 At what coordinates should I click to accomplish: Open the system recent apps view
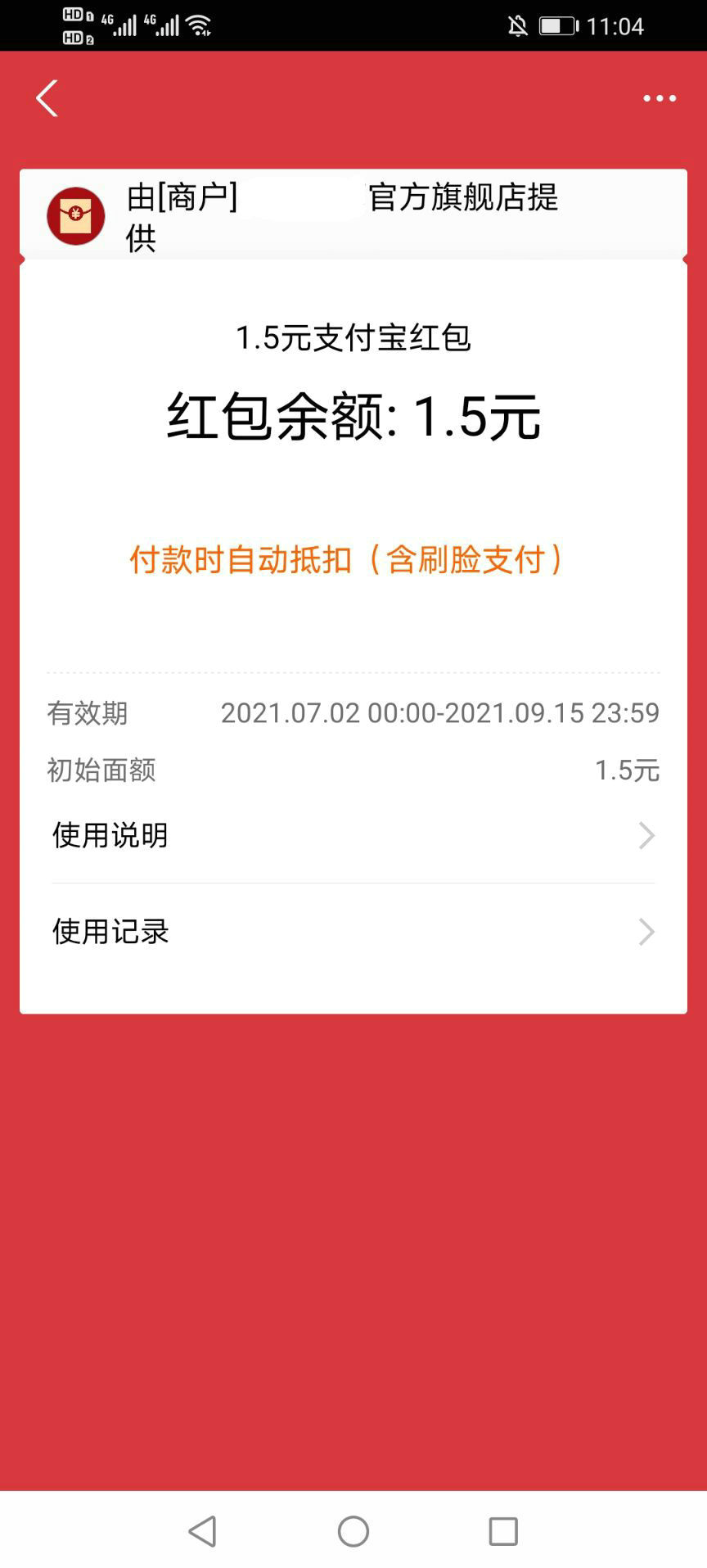coord(503,1530)
